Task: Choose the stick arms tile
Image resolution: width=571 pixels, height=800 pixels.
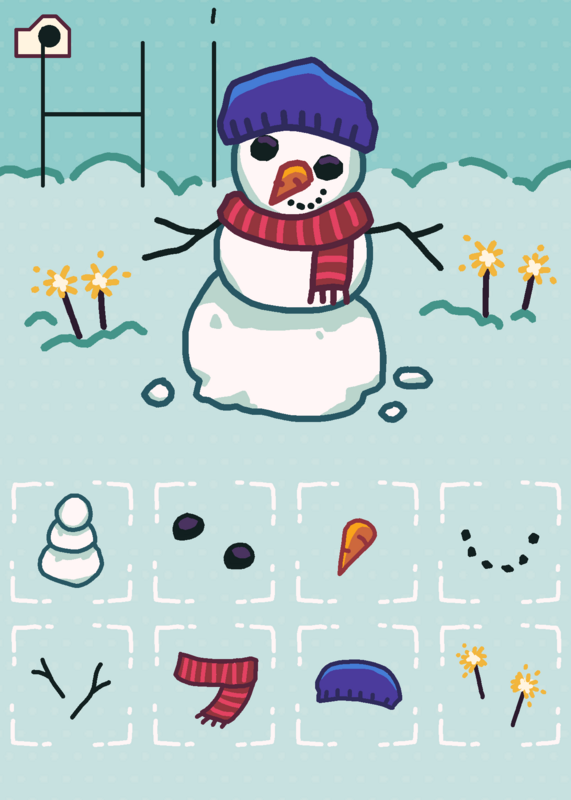Action: click(71, 685)
